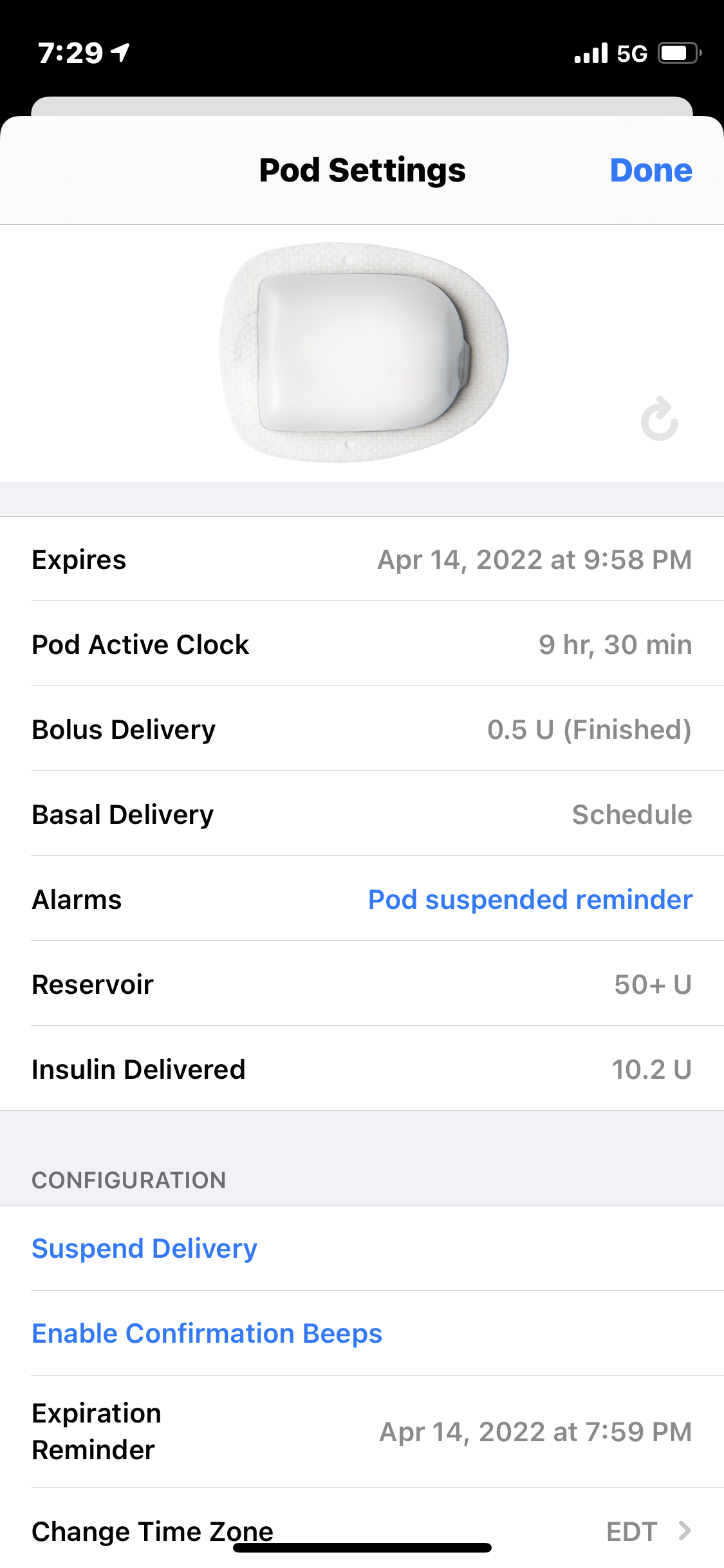
Task: Tap the Expires date row
Action: [362, 559]
